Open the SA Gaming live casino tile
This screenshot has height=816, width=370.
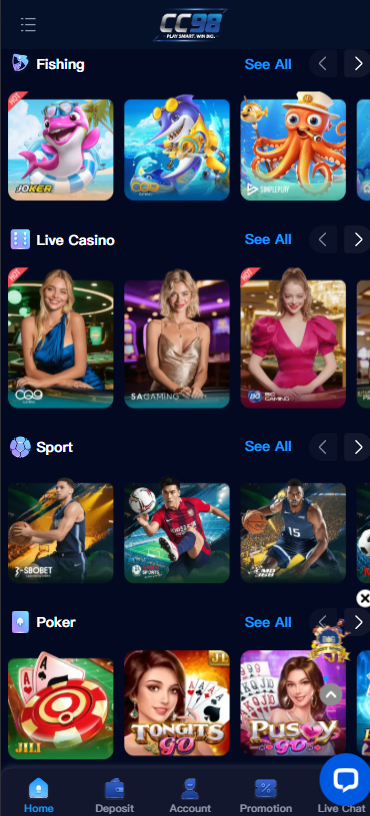tap(177, 338)
